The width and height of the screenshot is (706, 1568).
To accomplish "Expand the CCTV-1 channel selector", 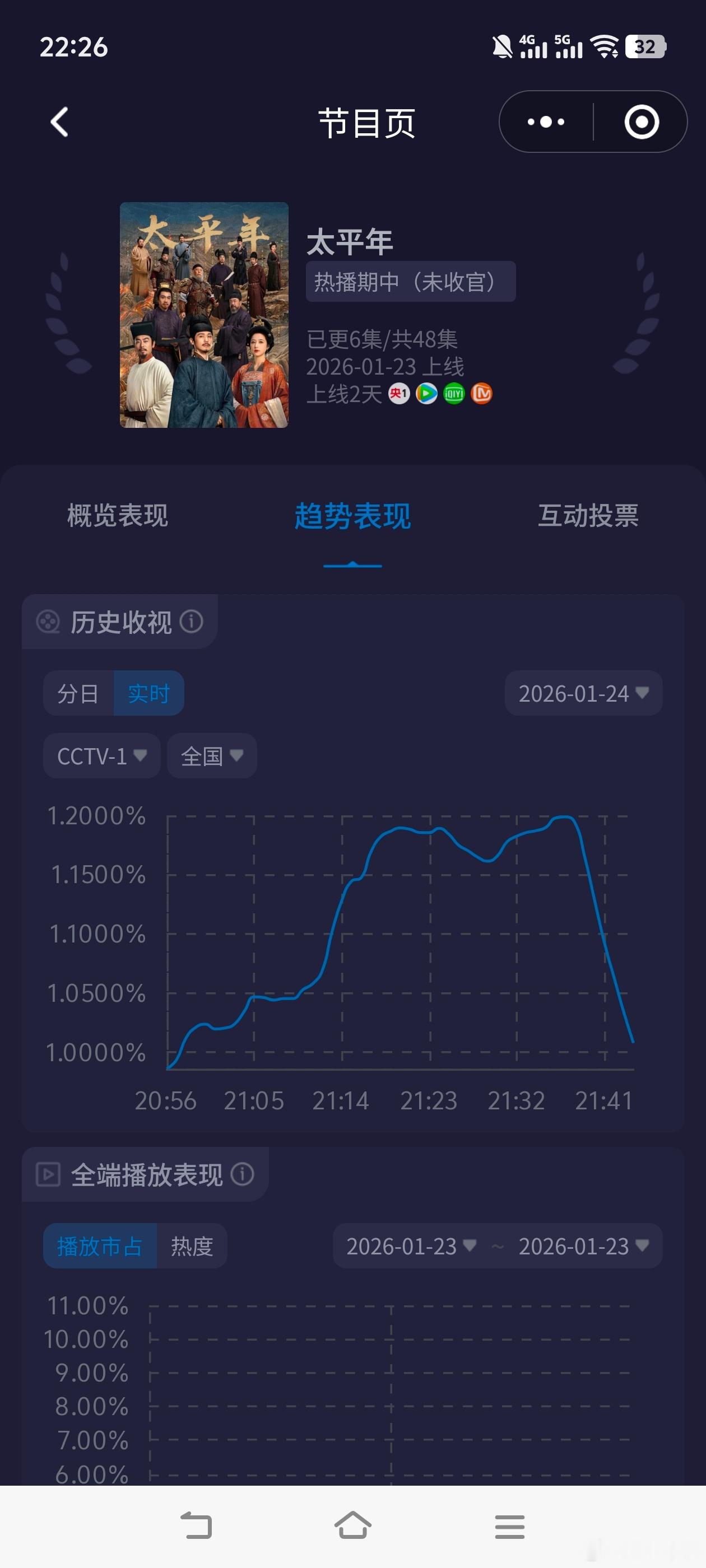I will 100,756.
